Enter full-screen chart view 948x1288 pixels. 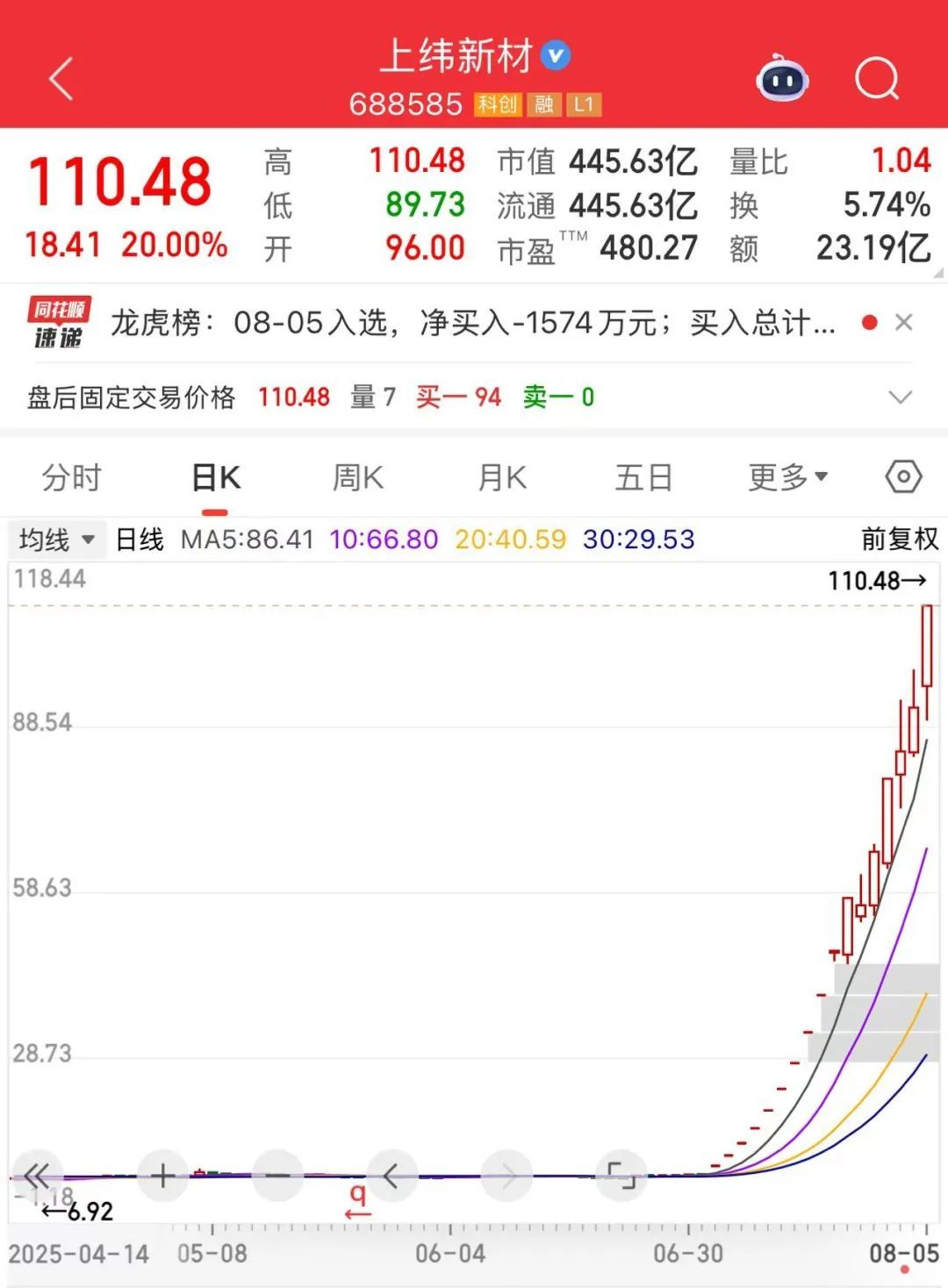tap(621, 1176)
